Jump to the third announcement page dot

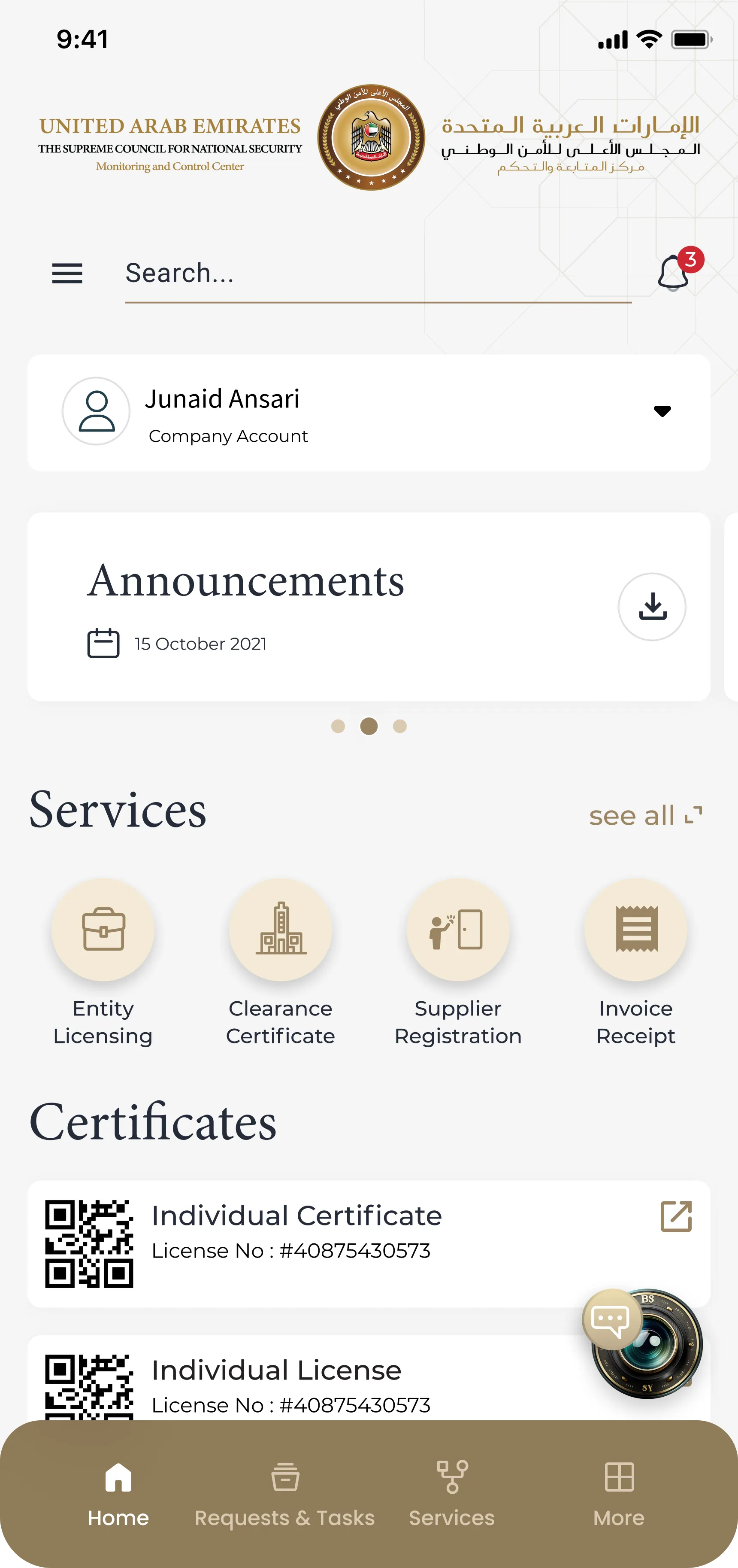click(x=400, y=726)
